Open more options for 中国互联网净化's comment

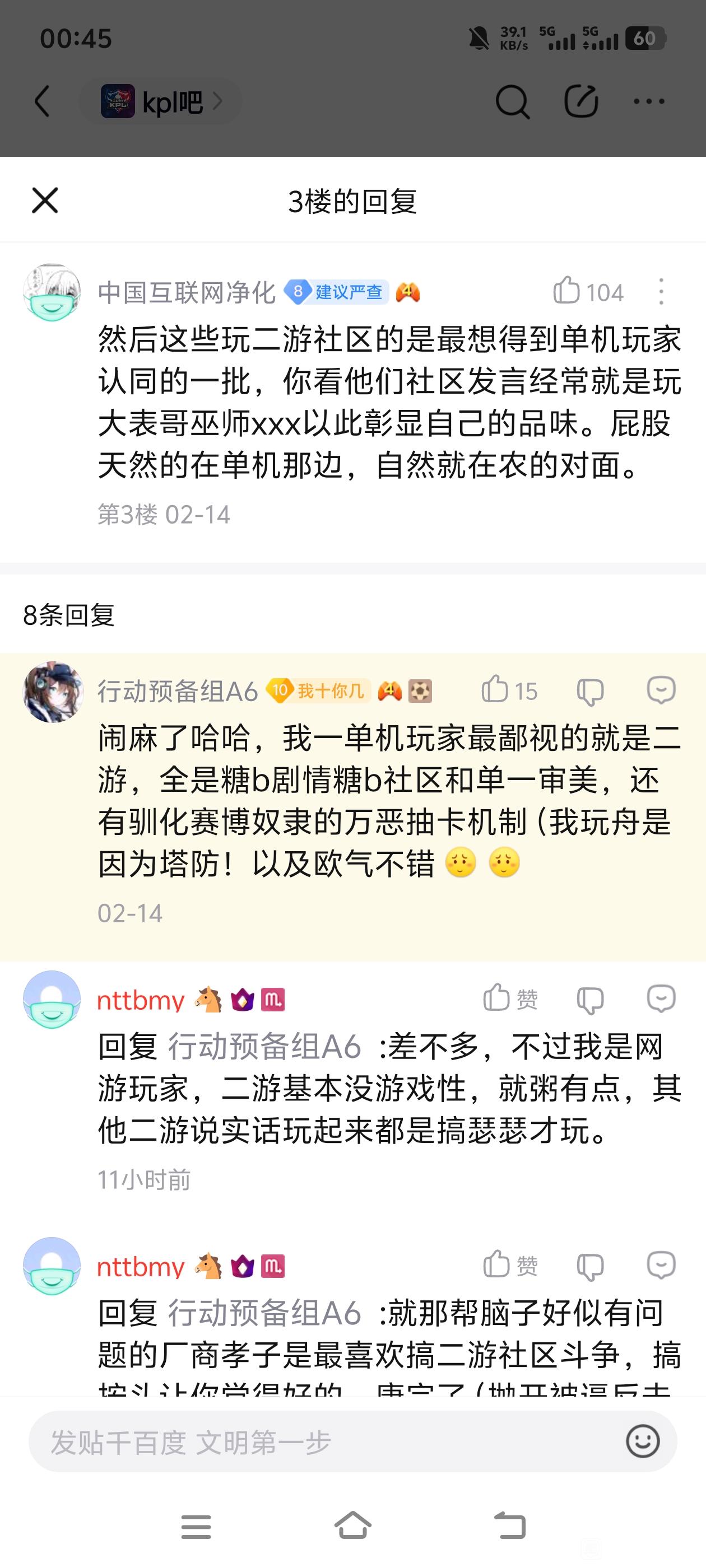point(661,292)
